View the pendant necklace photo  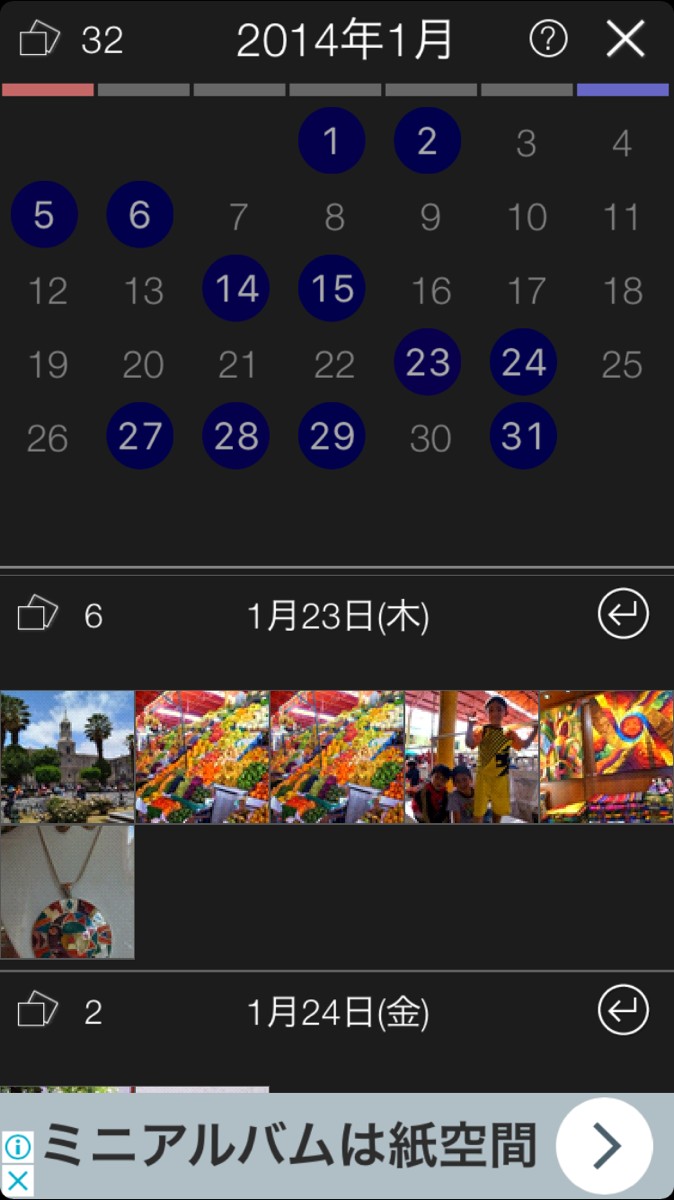(67, 892)
